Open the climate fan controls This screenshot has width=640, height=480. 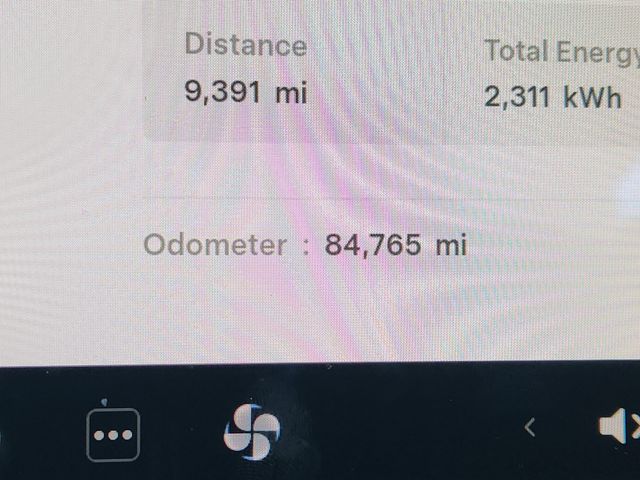point(250,431)
